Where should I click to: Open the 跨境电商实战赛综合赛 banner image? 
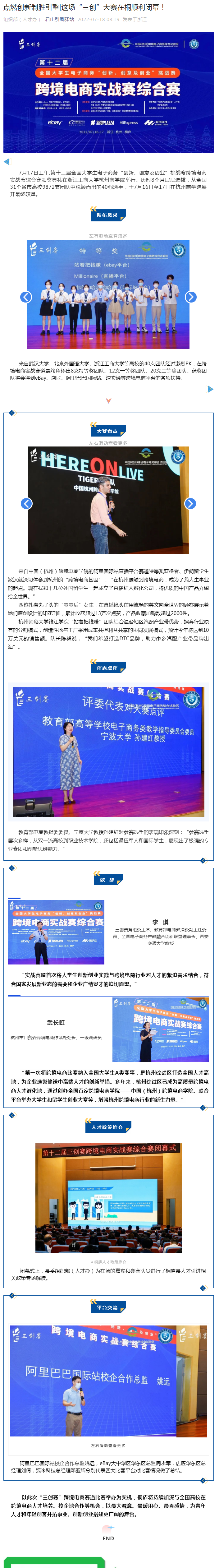click(x=108, y=92)
